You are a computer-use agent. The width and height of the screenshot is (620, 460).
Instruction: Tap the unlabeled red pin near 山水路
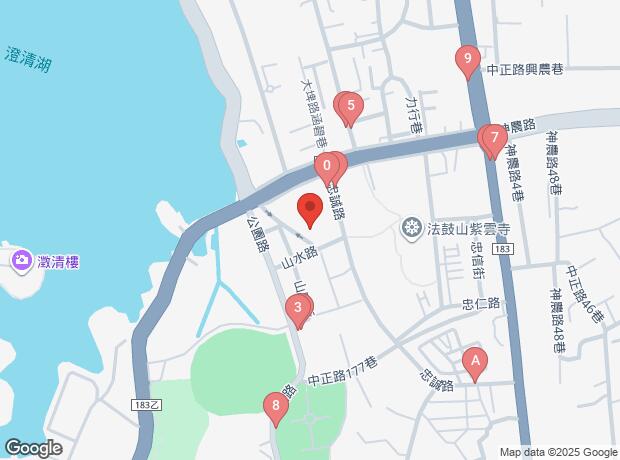click(x=310, y=207)
